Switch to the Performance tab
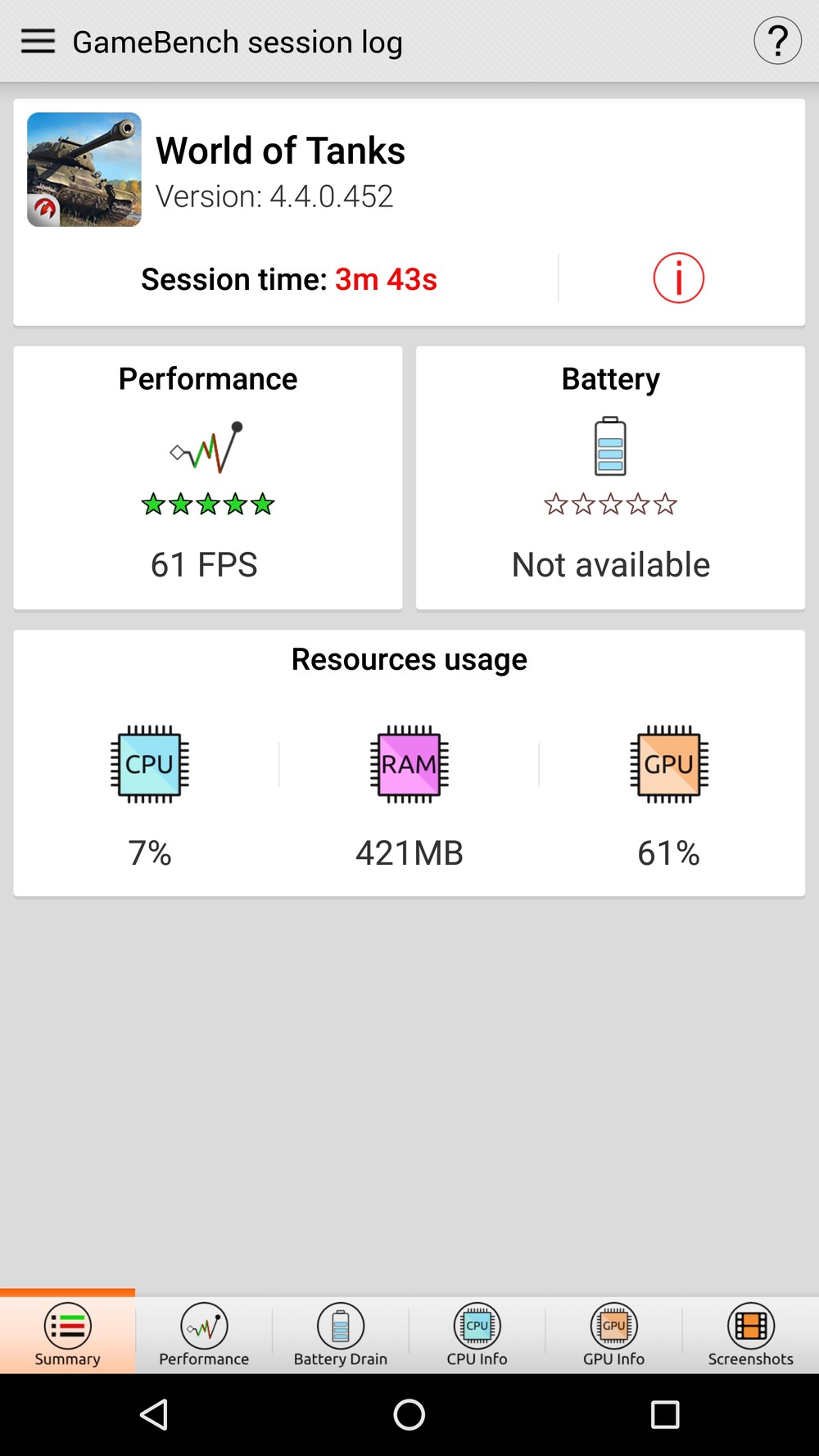 [x=204, y=1335]
